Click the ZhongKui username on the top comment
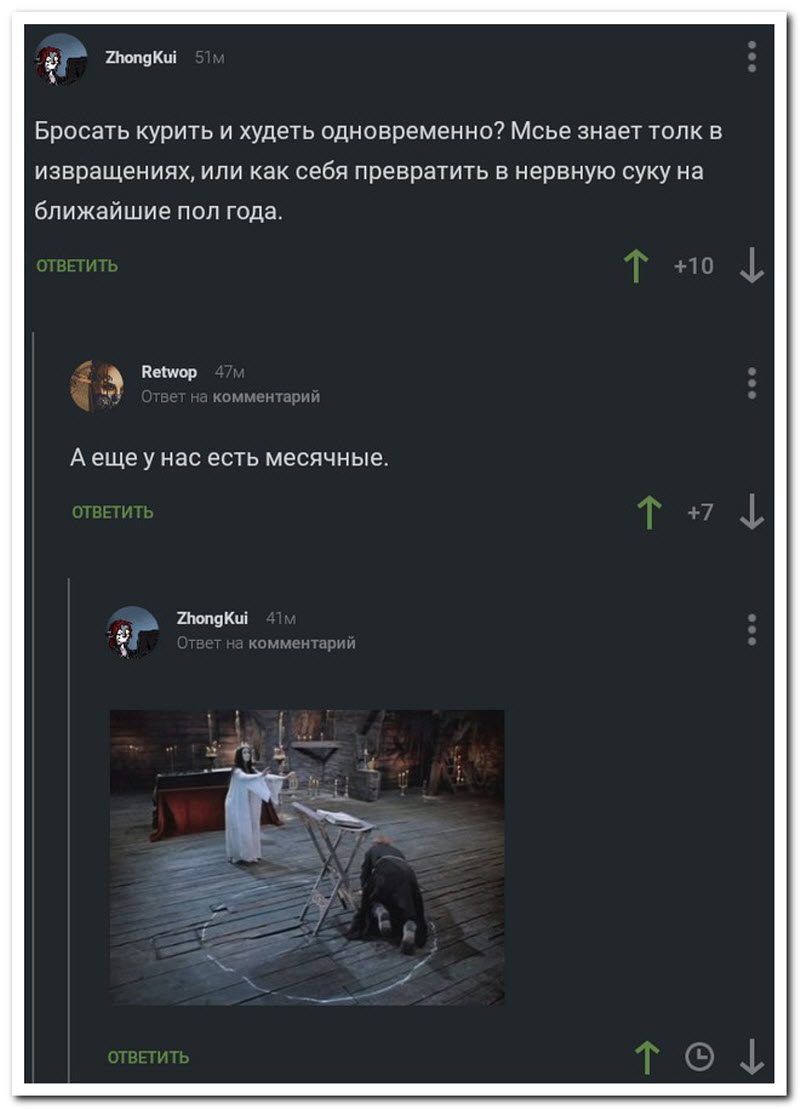The width and height of the screenshot is (800, 1109). pyautogui.click(x=138, y=57)
